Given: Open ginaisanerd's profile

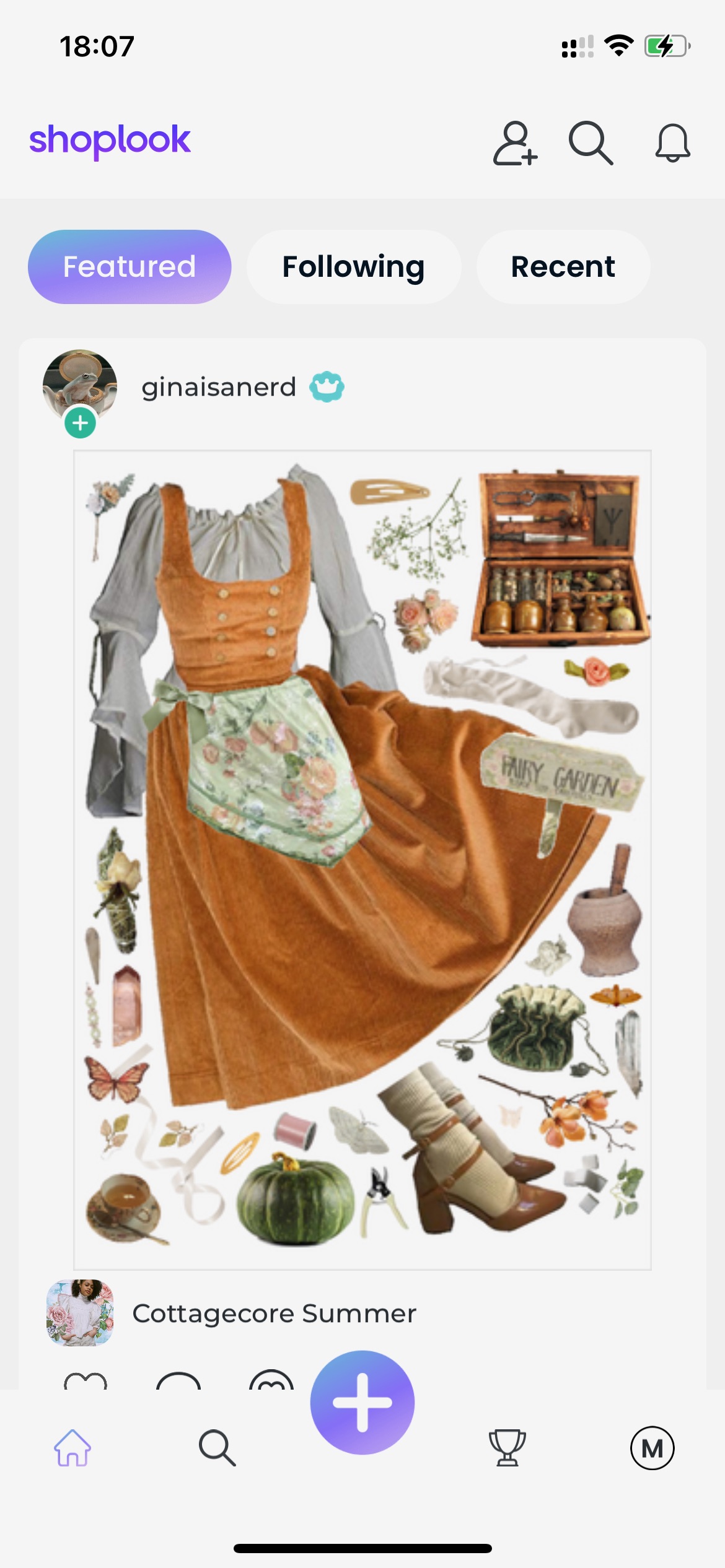Looking at the screenshot, I should point(219,387).
